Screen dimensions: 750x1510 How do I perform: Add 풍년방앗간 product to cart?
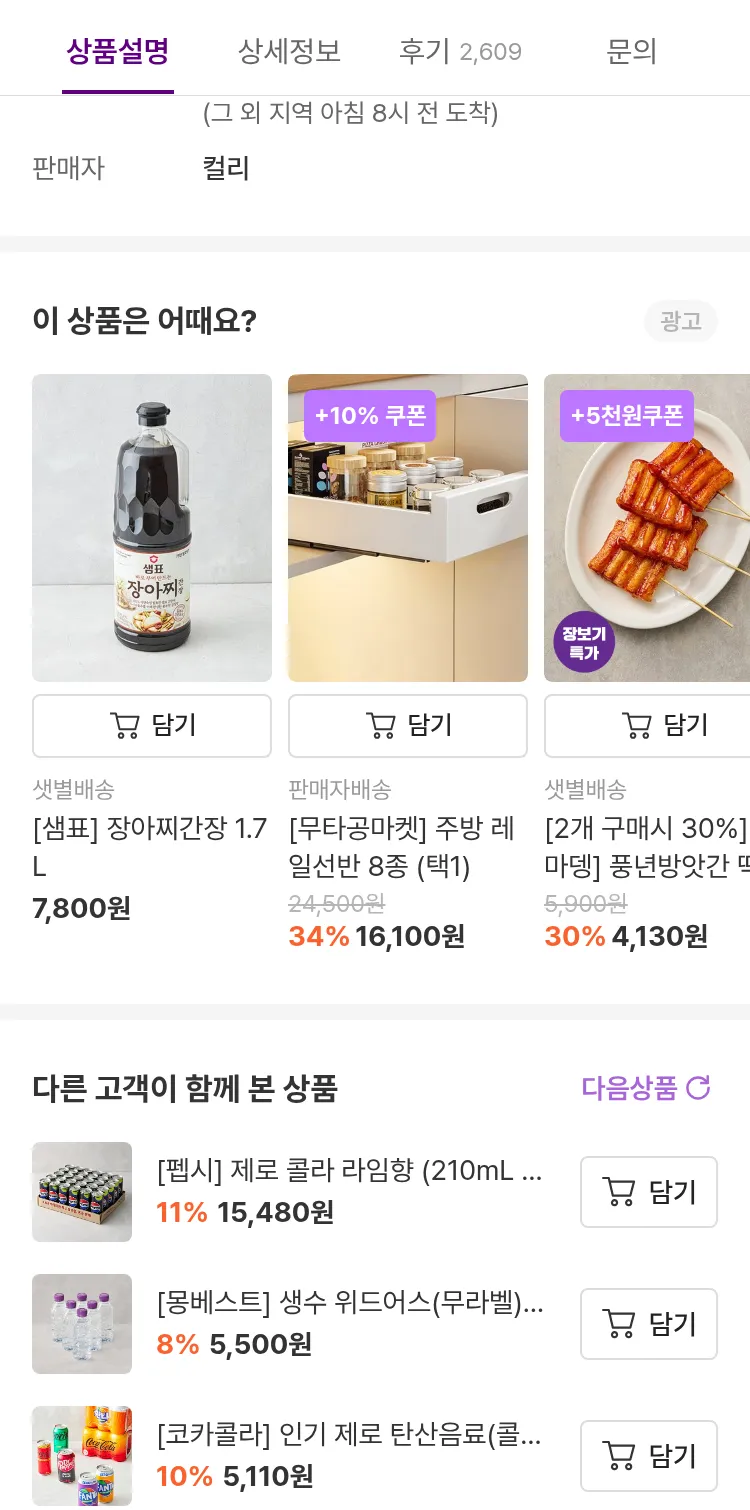(647, 725)
